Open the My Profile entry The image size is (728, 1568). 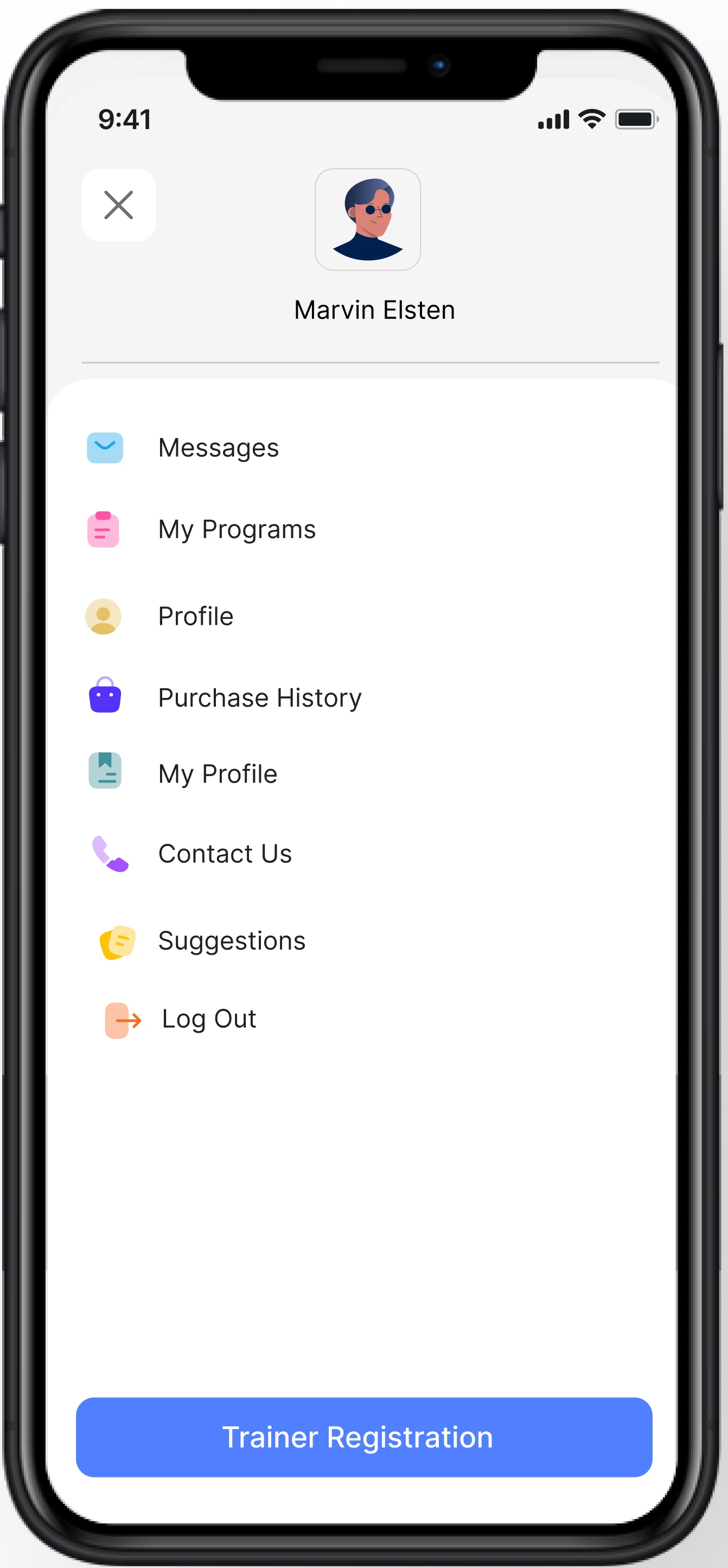(x=218, y=773)
